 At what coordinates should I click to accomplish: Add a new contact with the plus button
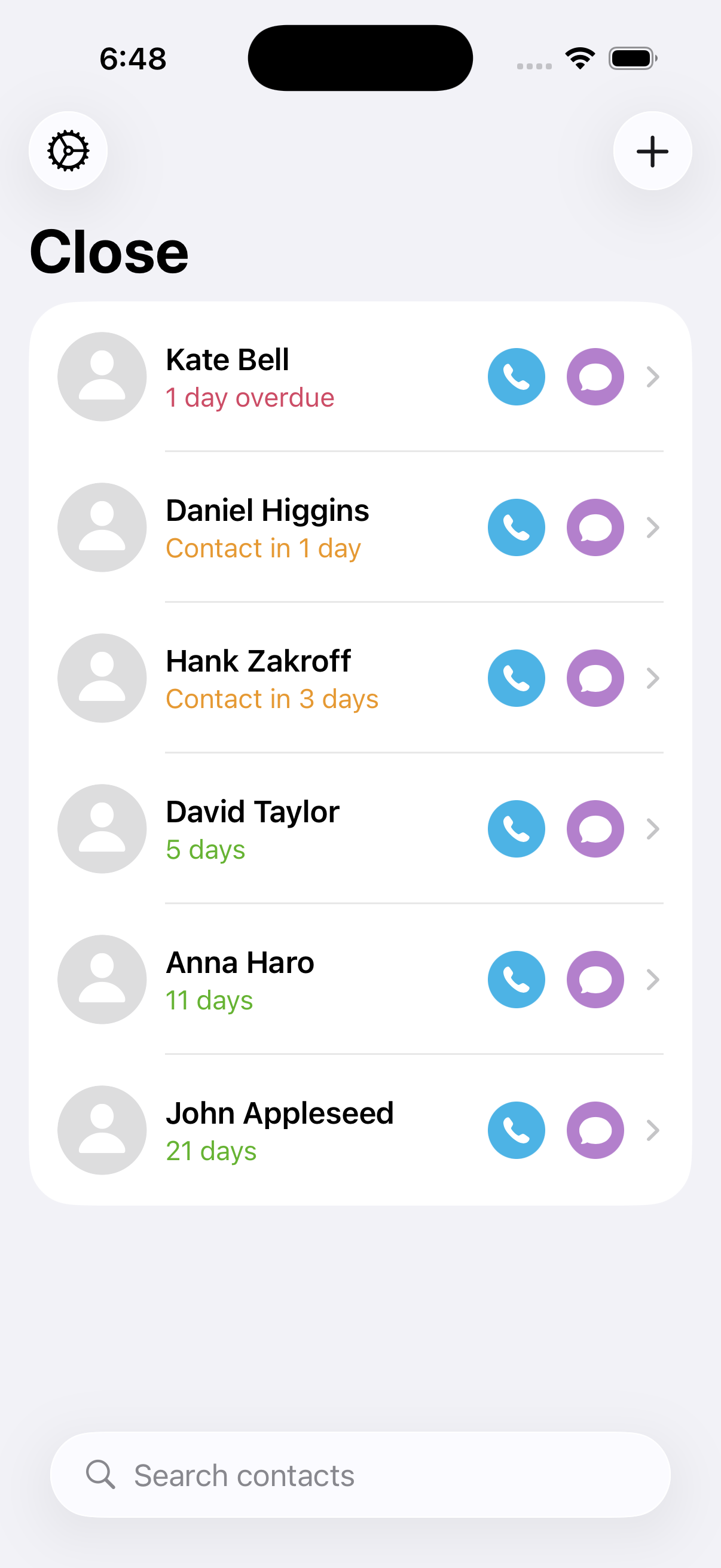[x=652, y=151]
